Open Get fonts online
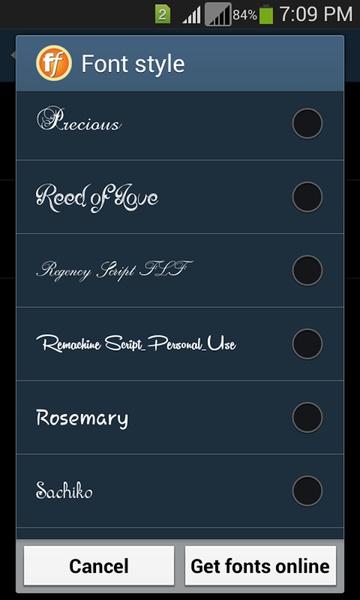The image size is (360, 600). click(260, 566)
